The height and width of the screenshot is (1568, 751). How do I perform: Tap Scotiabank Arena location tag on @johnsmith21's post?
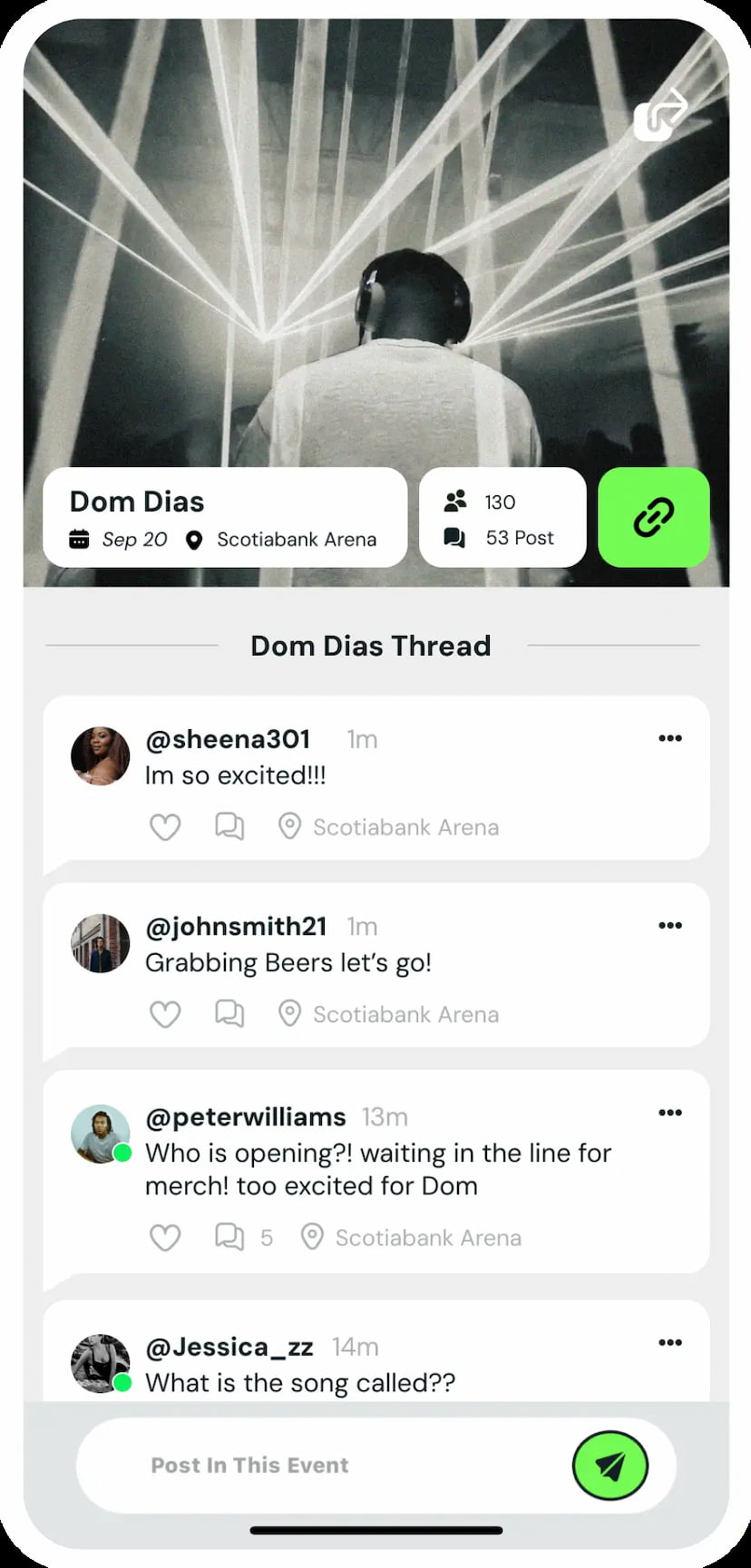405,1014
